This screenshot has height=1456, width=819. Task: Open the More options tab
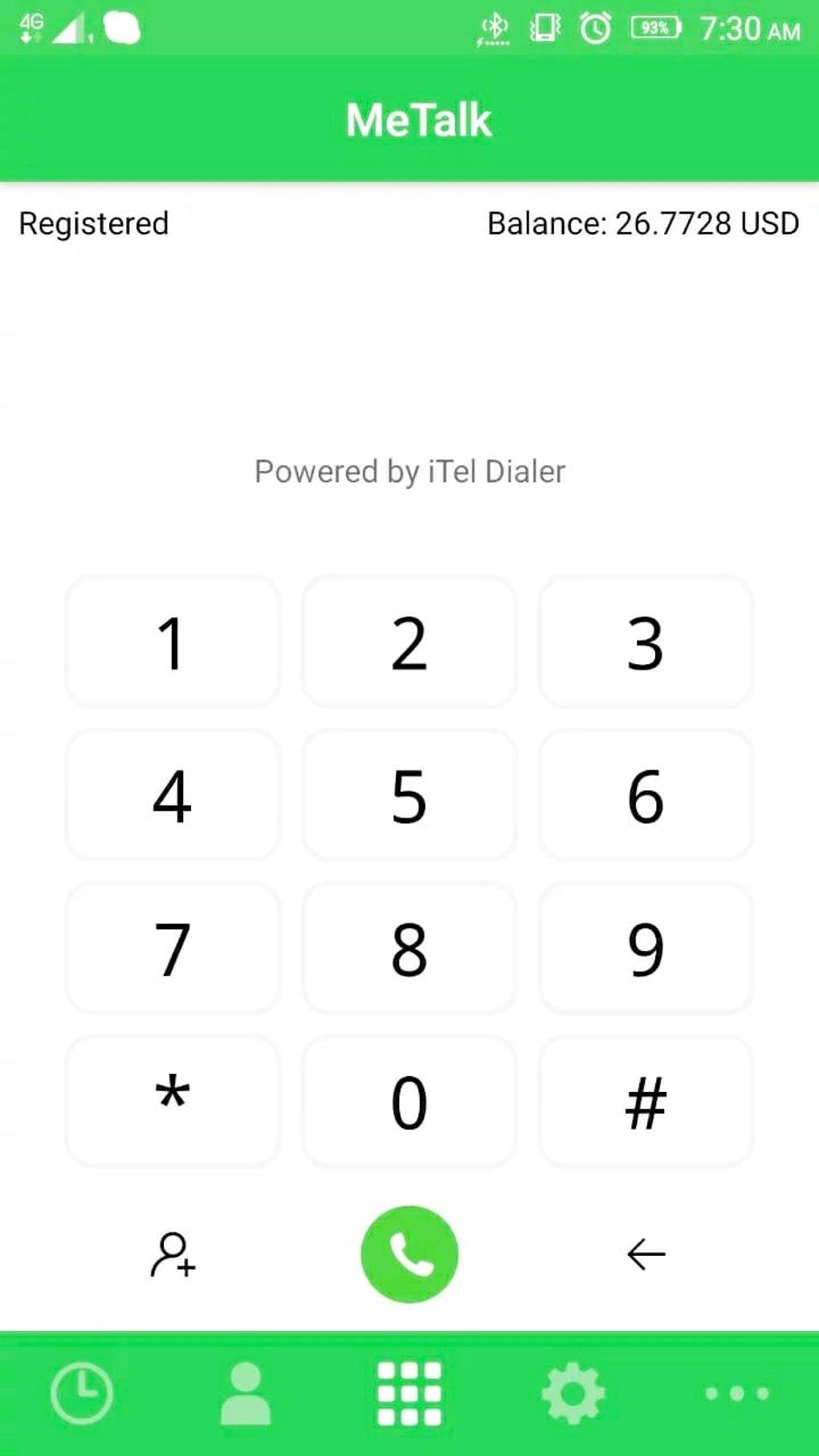(737, 1393)
